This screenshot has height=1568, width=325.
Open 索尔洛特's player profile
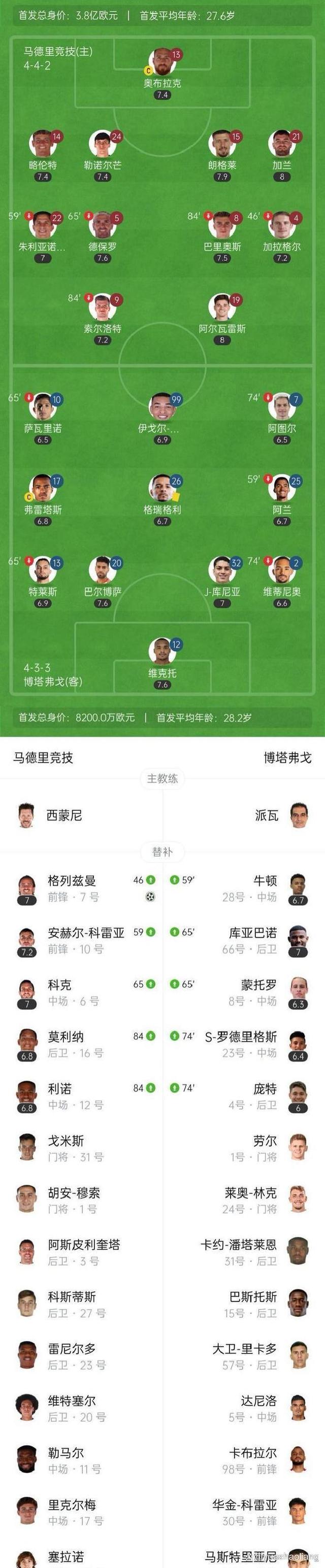coord(102,308)
